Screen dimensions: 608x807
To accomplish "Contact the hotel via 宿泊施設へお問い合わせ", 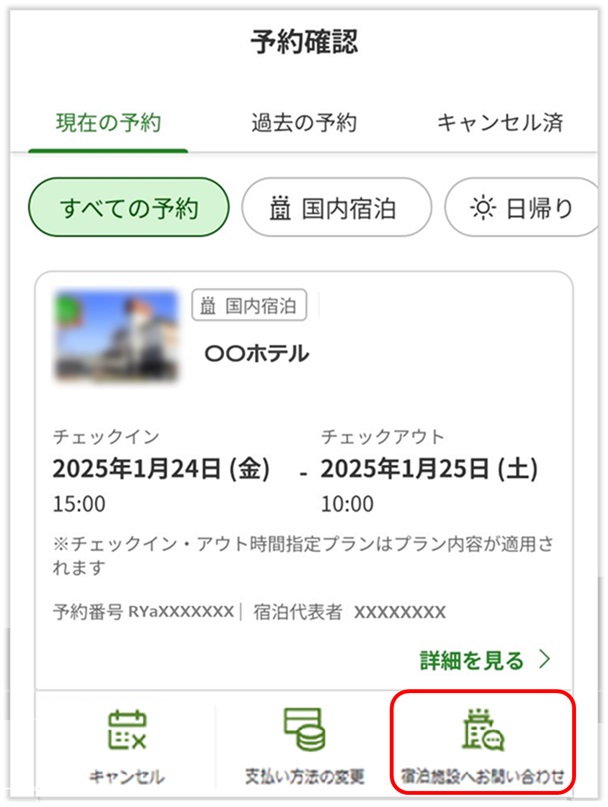I will (483, 747).
